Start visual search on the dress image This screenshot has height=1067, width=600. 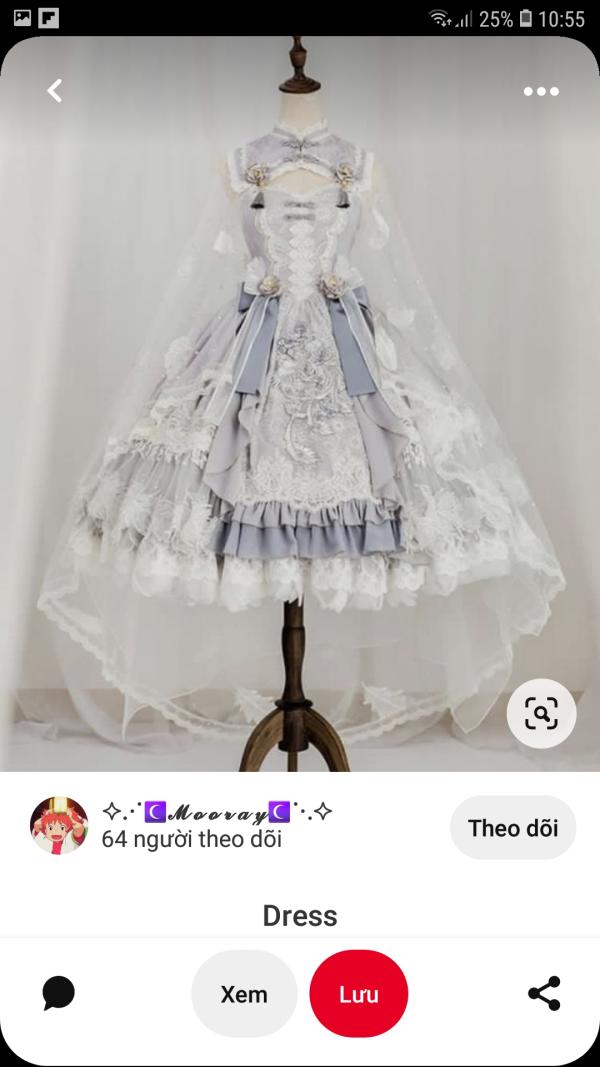click(x=541, y=714)
